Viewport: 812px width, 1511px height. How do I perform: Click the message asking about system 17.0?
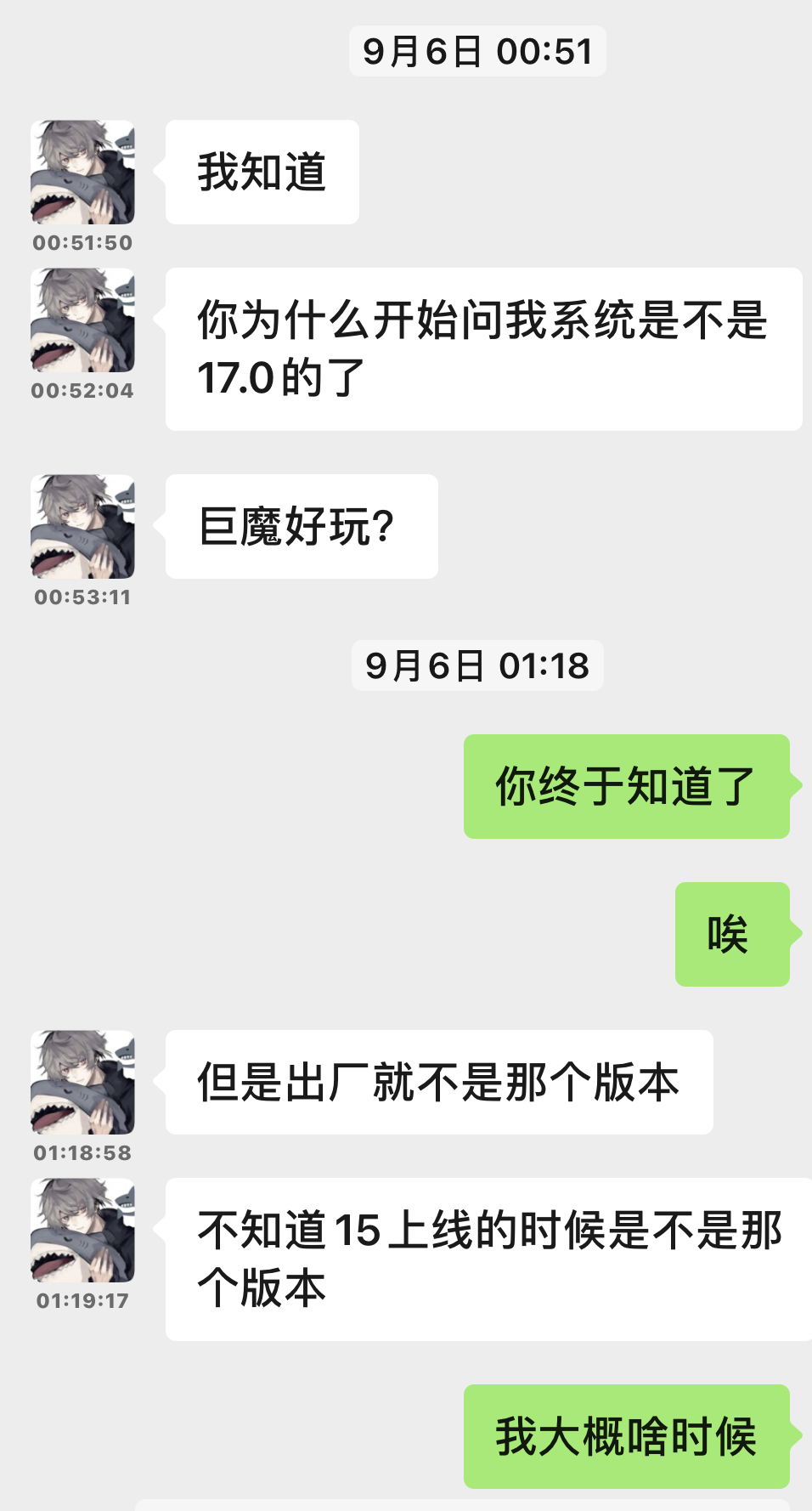coord(482,344)
